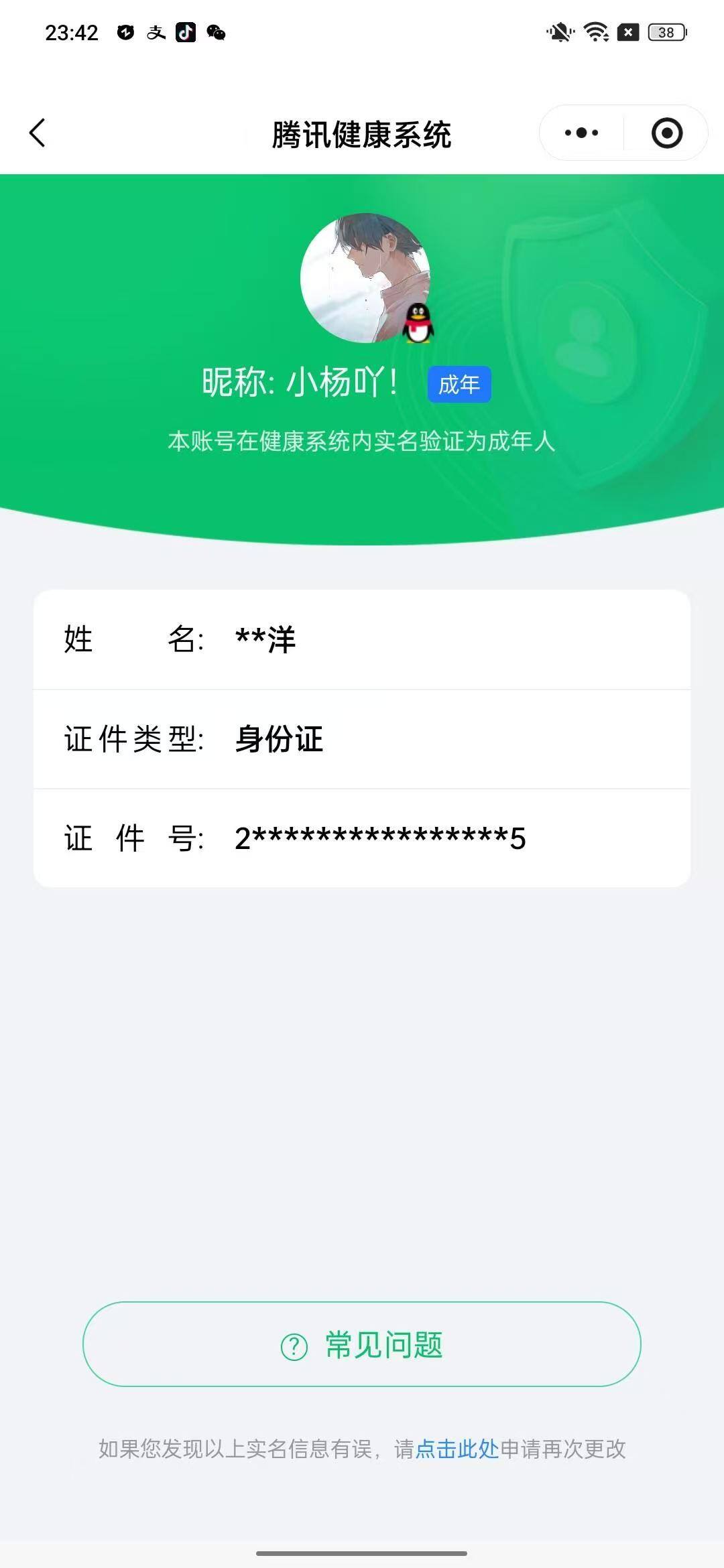Tap the Alipay icon in the status bar
This screenshot has height=1568, width=724.
click(155, 33)
